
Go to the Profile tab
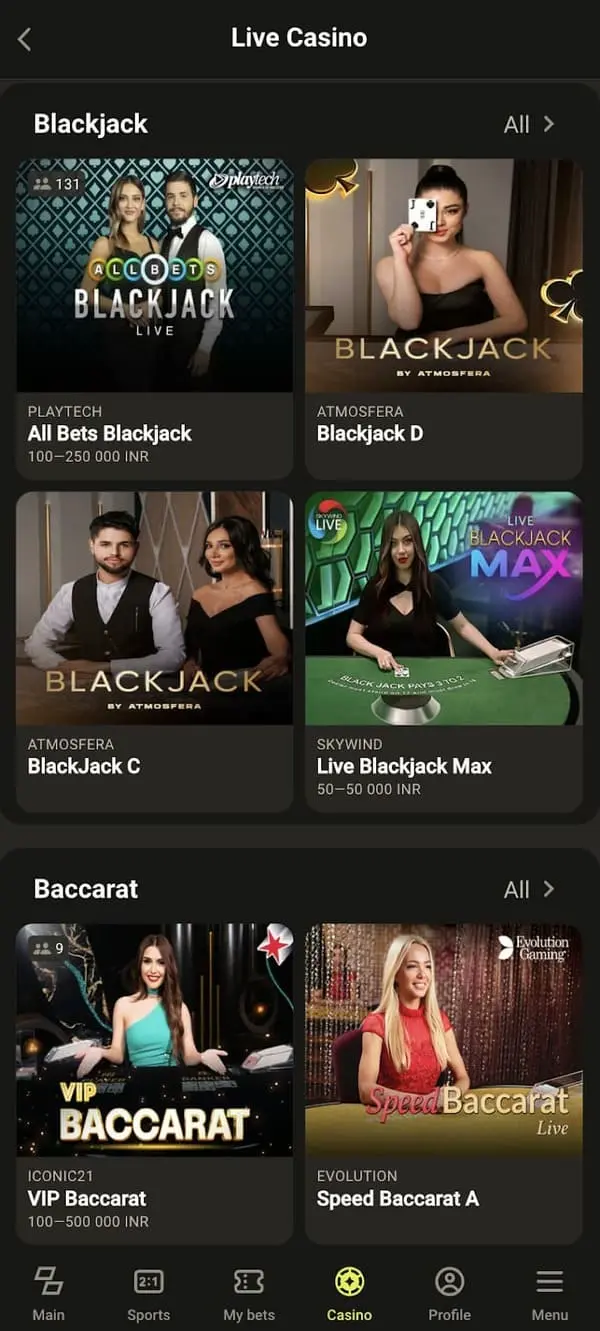[x=449, y=1294]
